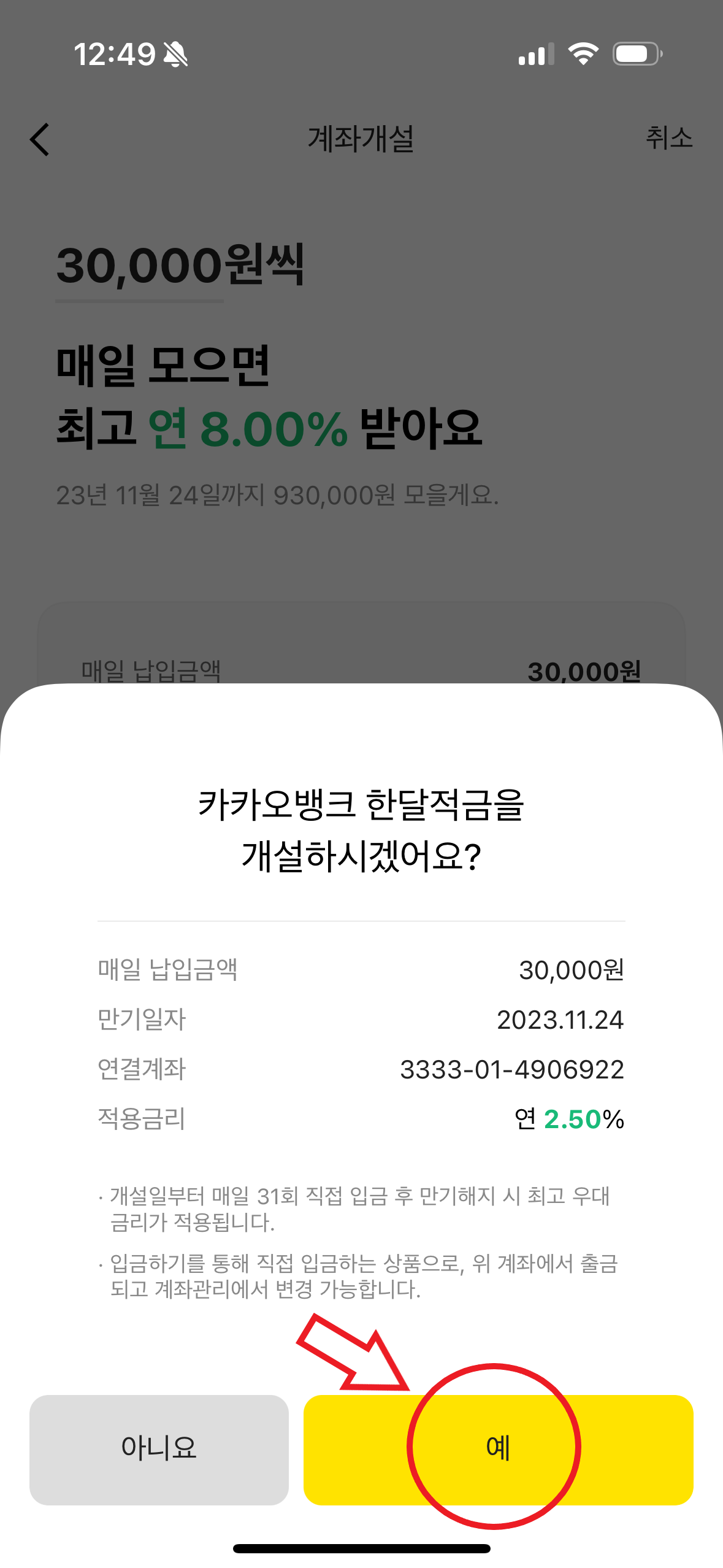The height and width of the screenshot is (1568, 723).
Task: Tap the cellular signal bars icon
Action: tap(538, 54)
